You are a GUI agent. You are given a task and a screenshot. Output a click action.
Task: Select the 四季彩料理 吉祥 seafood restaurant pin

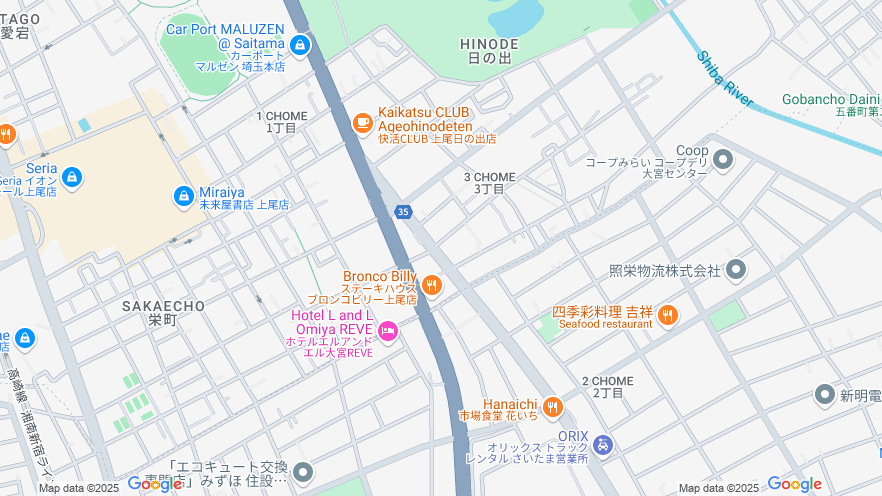[x=667, y=316]
